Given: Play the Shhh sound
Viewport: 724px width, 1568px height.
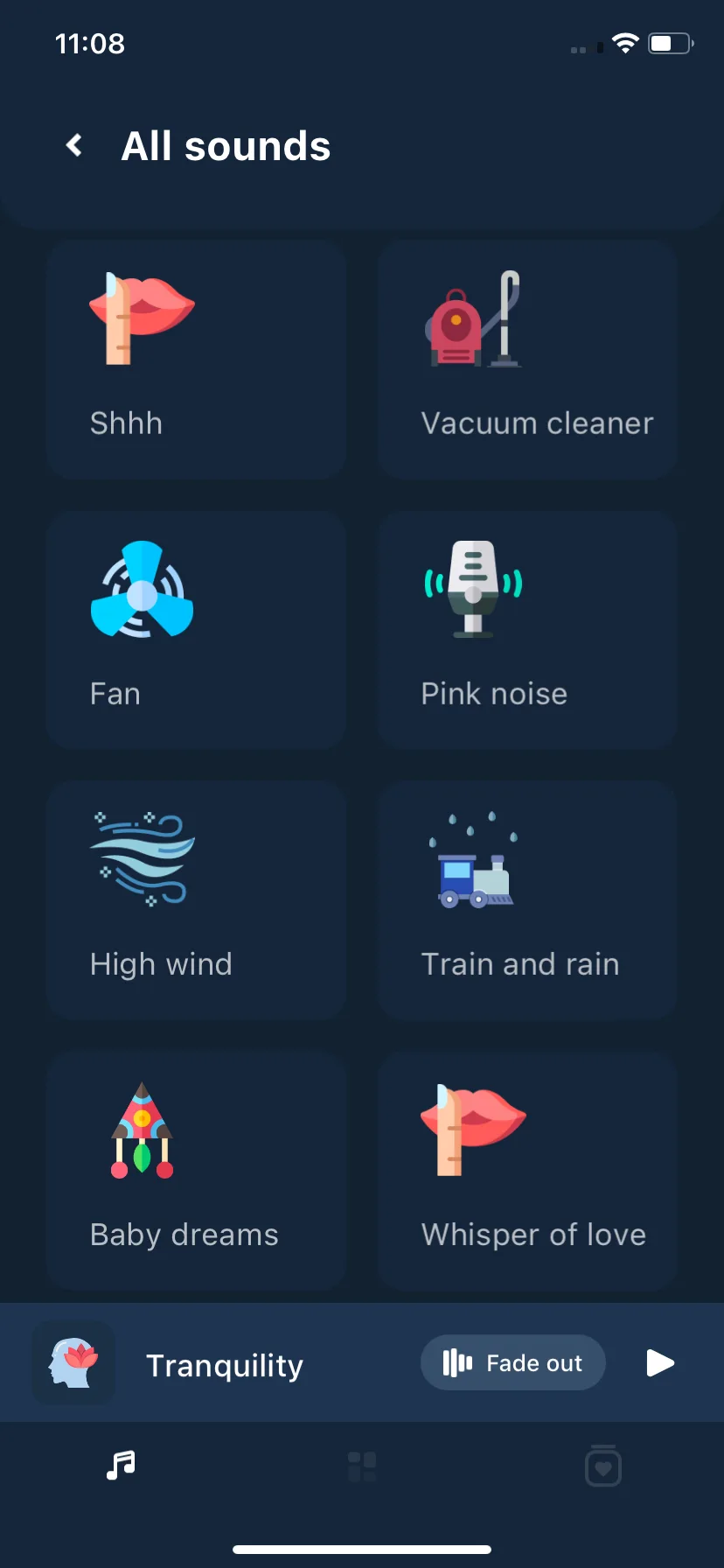Looking at the screenshot, I should (x=196, y=360).
